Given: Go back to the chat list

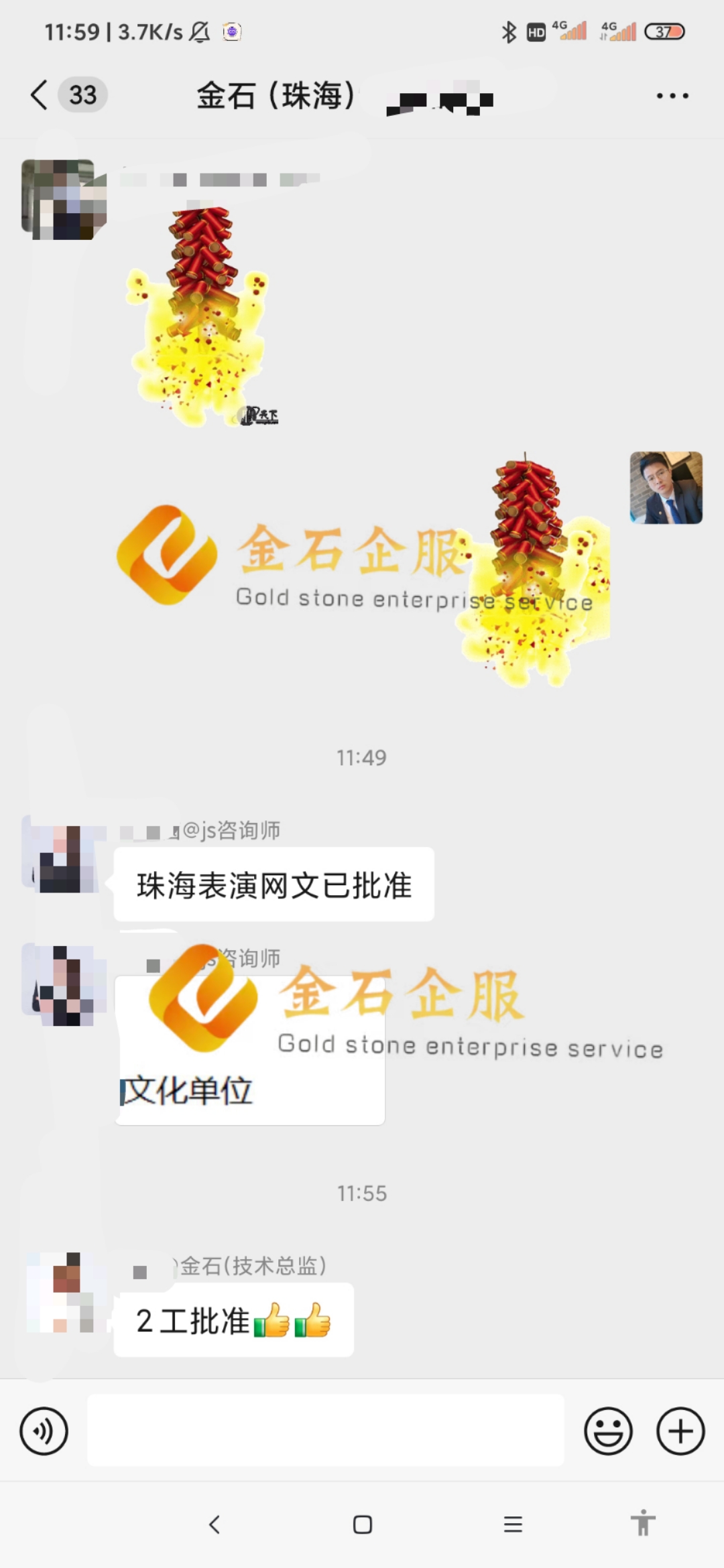Looking at the screenshot, I should pyautogui.click(x=40, y=95).
